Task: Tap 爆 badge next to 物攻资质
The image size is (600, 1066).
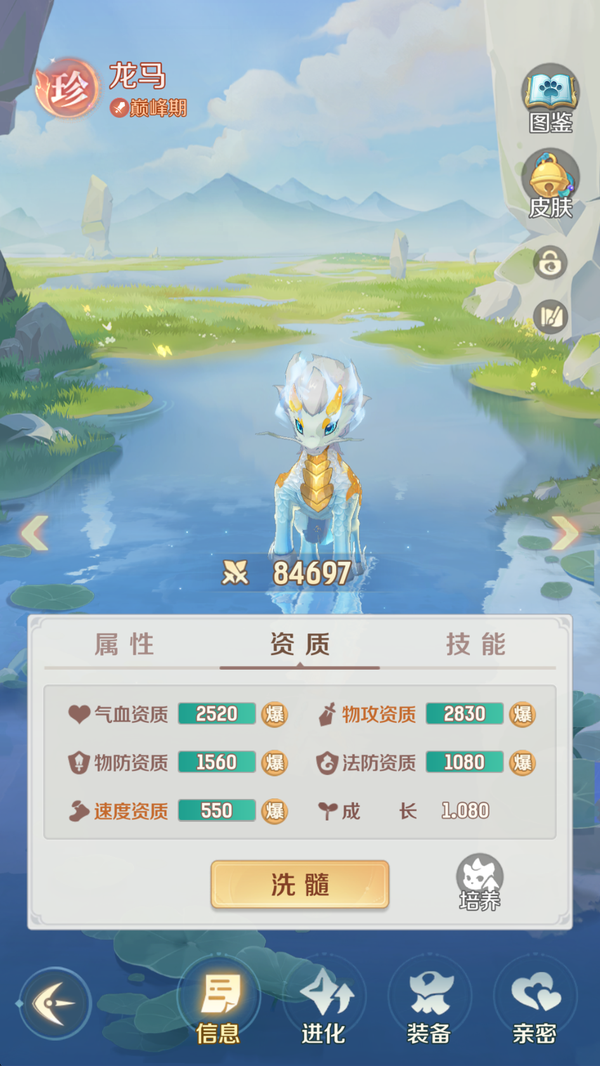Action: pyautogui.click(x=522, y=714)
